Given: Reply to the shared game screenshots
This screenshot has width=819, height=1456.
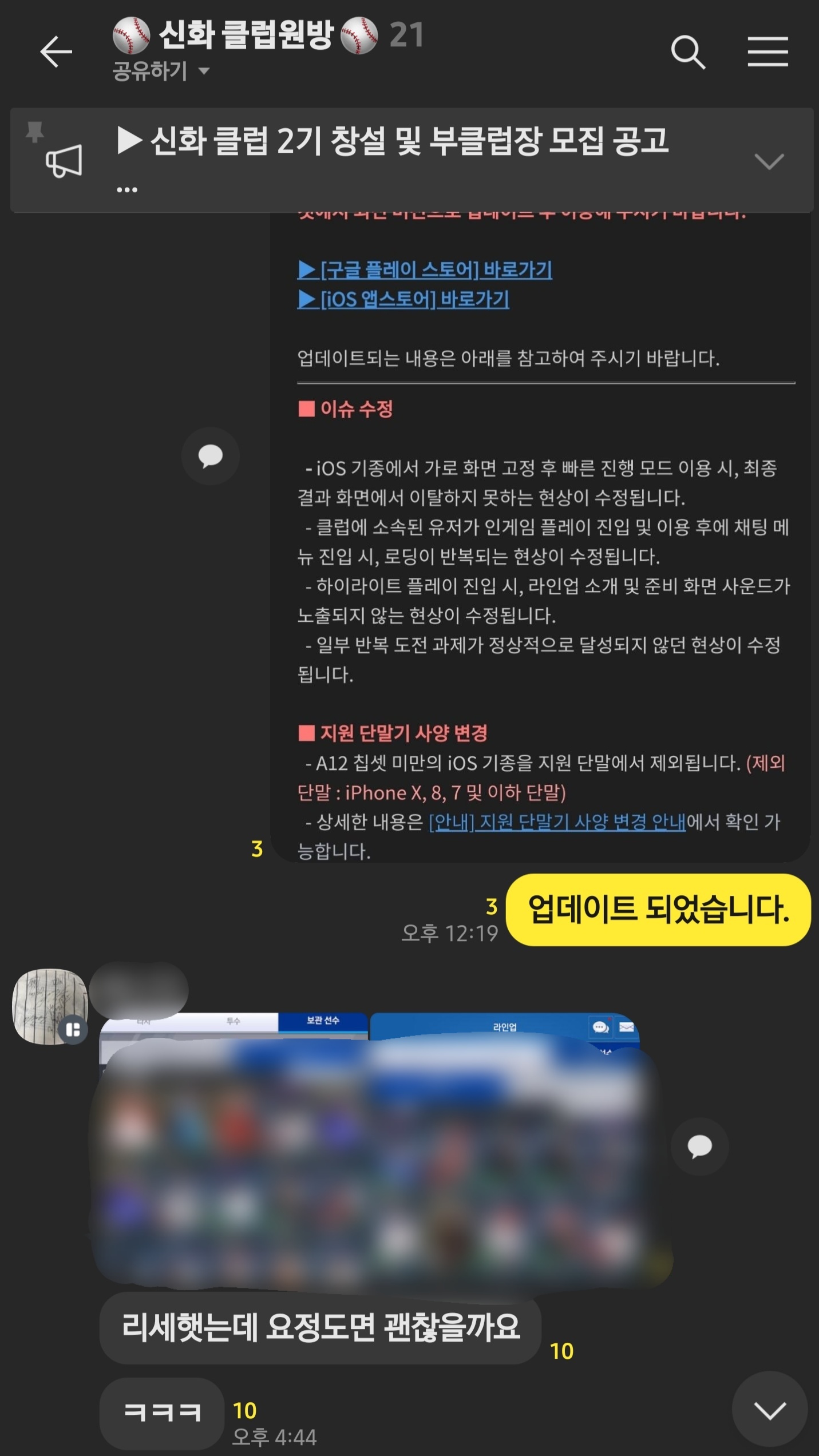Looking at the screenshot, I should click(x=699, y=1146).
